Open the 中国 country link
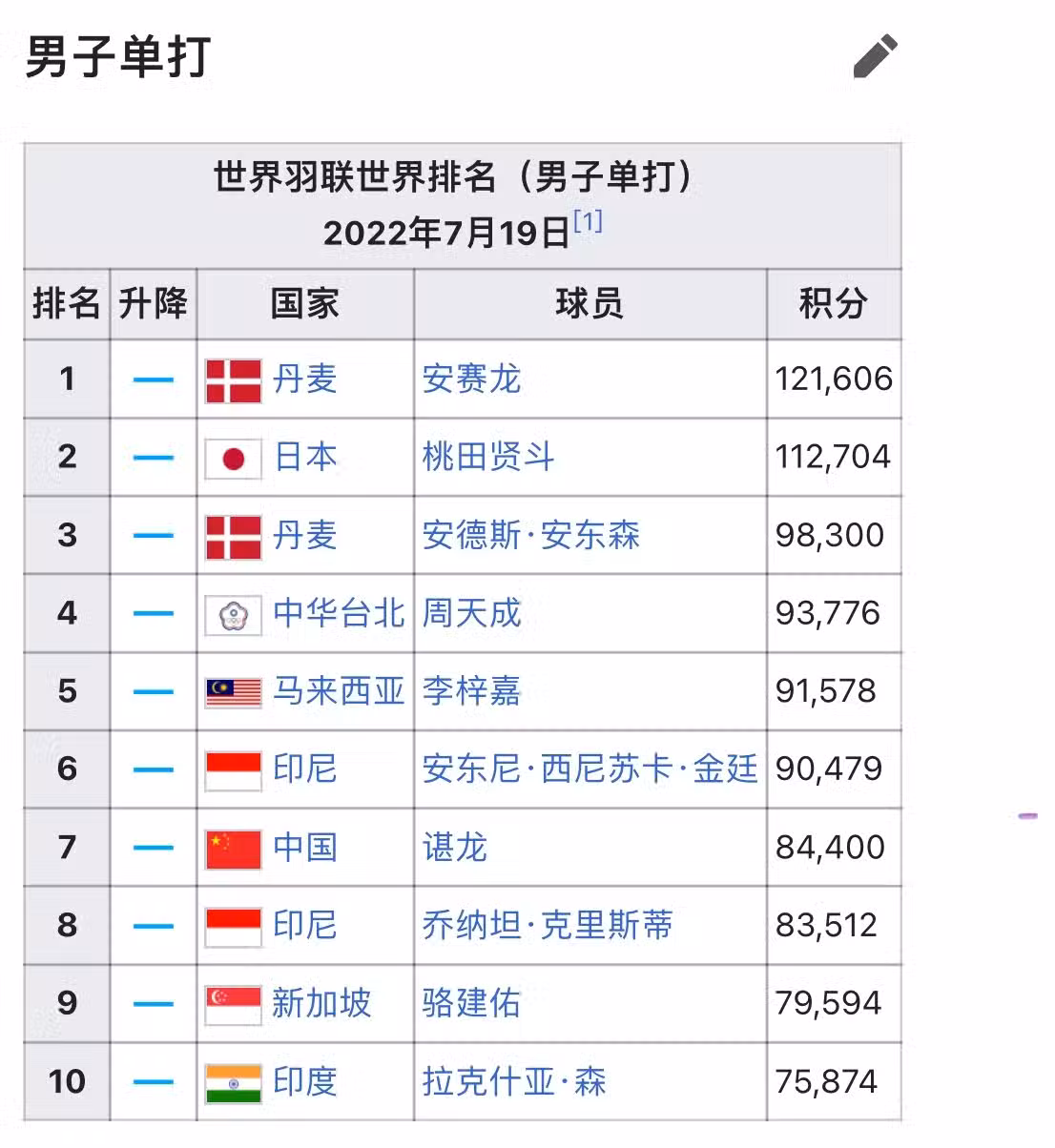Screen dimensions: 1055x1148 click(x=305, y=848)
